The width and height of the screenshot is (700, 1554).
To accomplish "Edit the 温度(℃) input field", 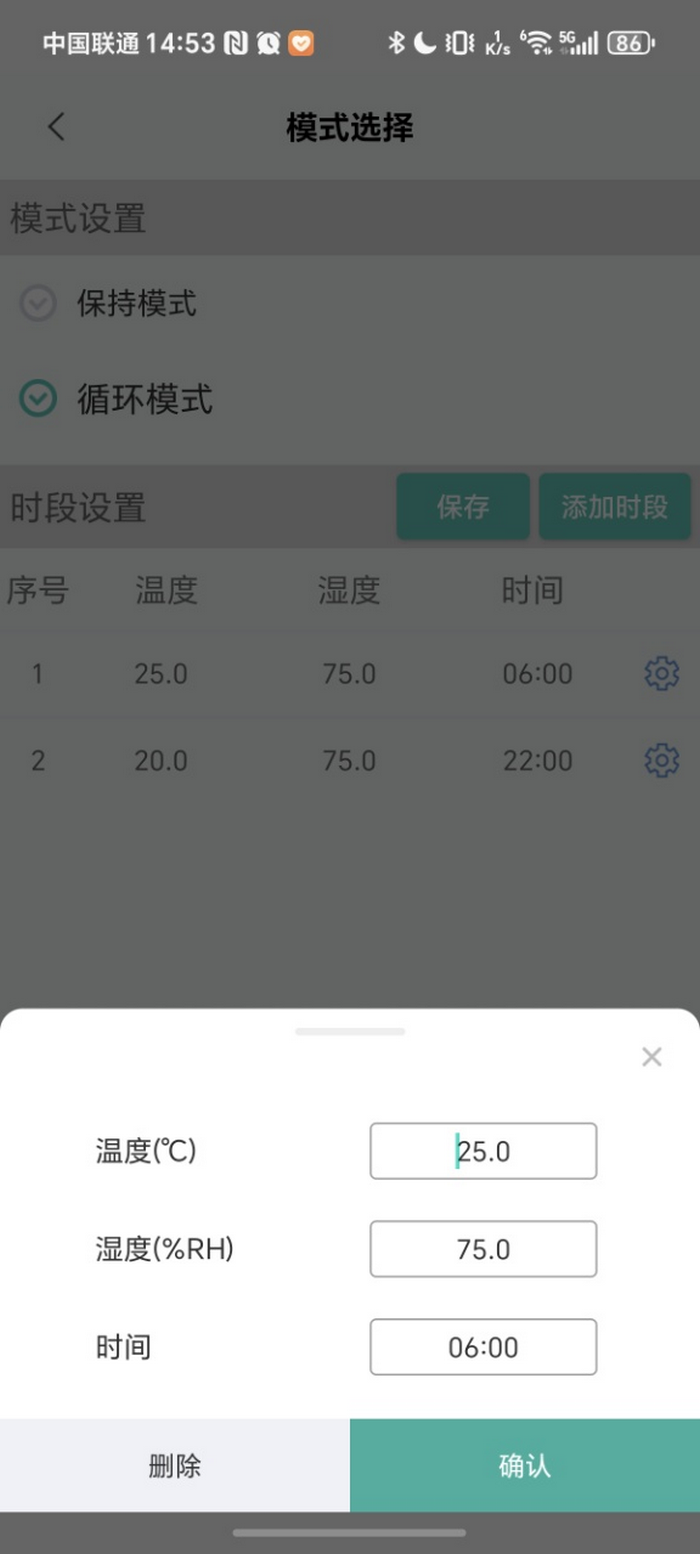I will [x=483, y=1151].
